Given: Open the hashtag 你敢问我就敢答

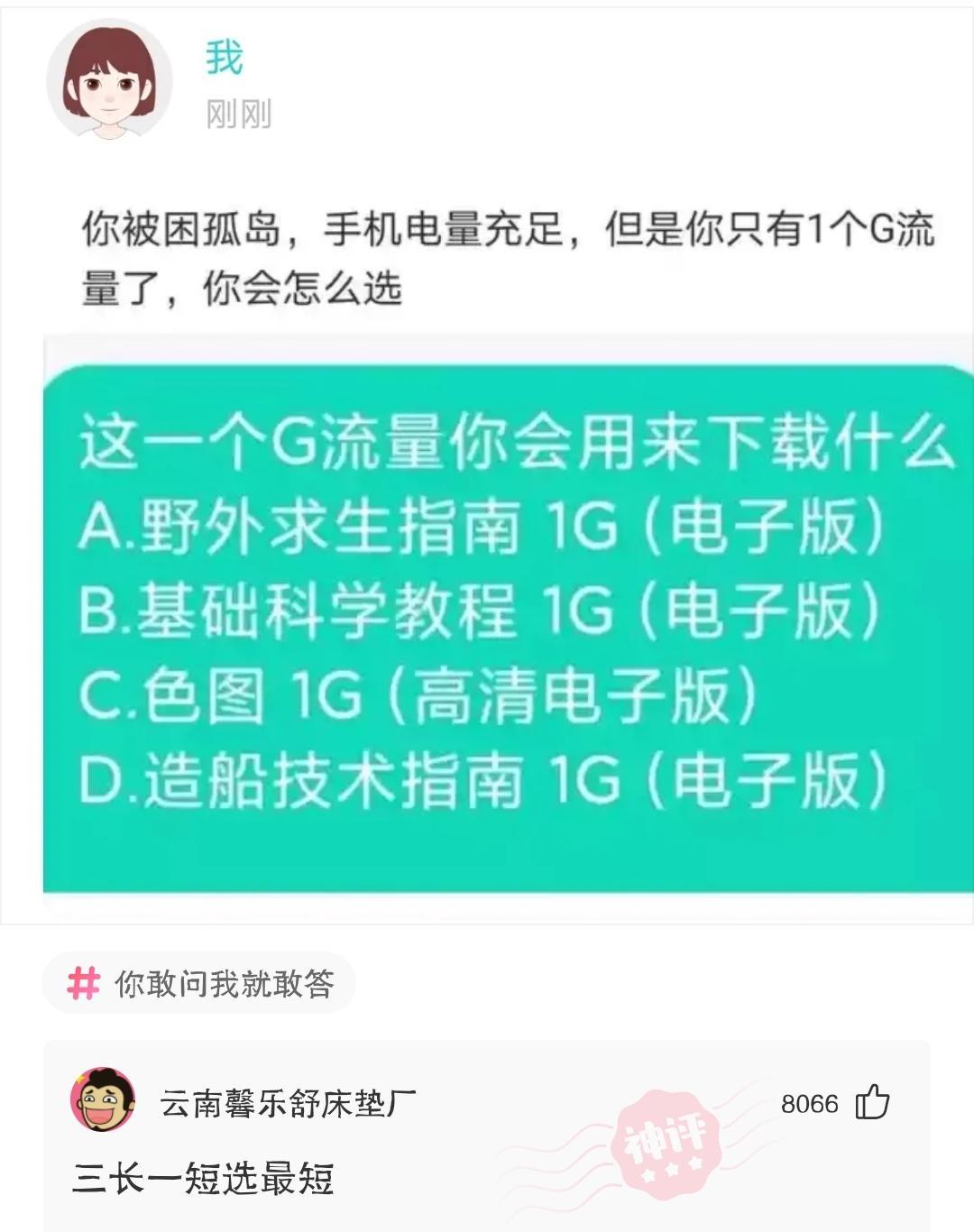Looking at the screenshot, I should [x=200, y=983].
